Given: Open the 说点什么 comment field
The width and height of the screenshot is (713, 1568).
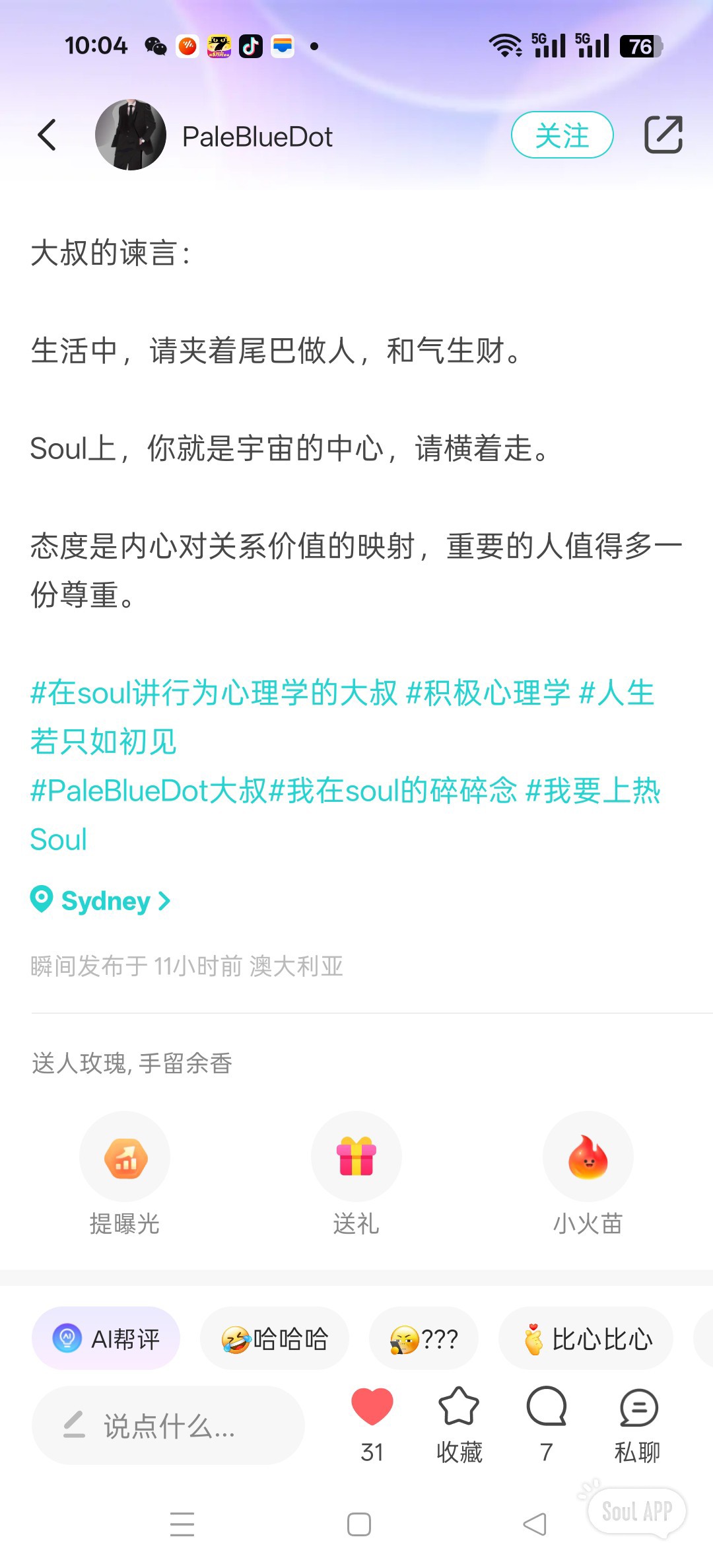Looking at the screenshot, I should point(168,1425).
